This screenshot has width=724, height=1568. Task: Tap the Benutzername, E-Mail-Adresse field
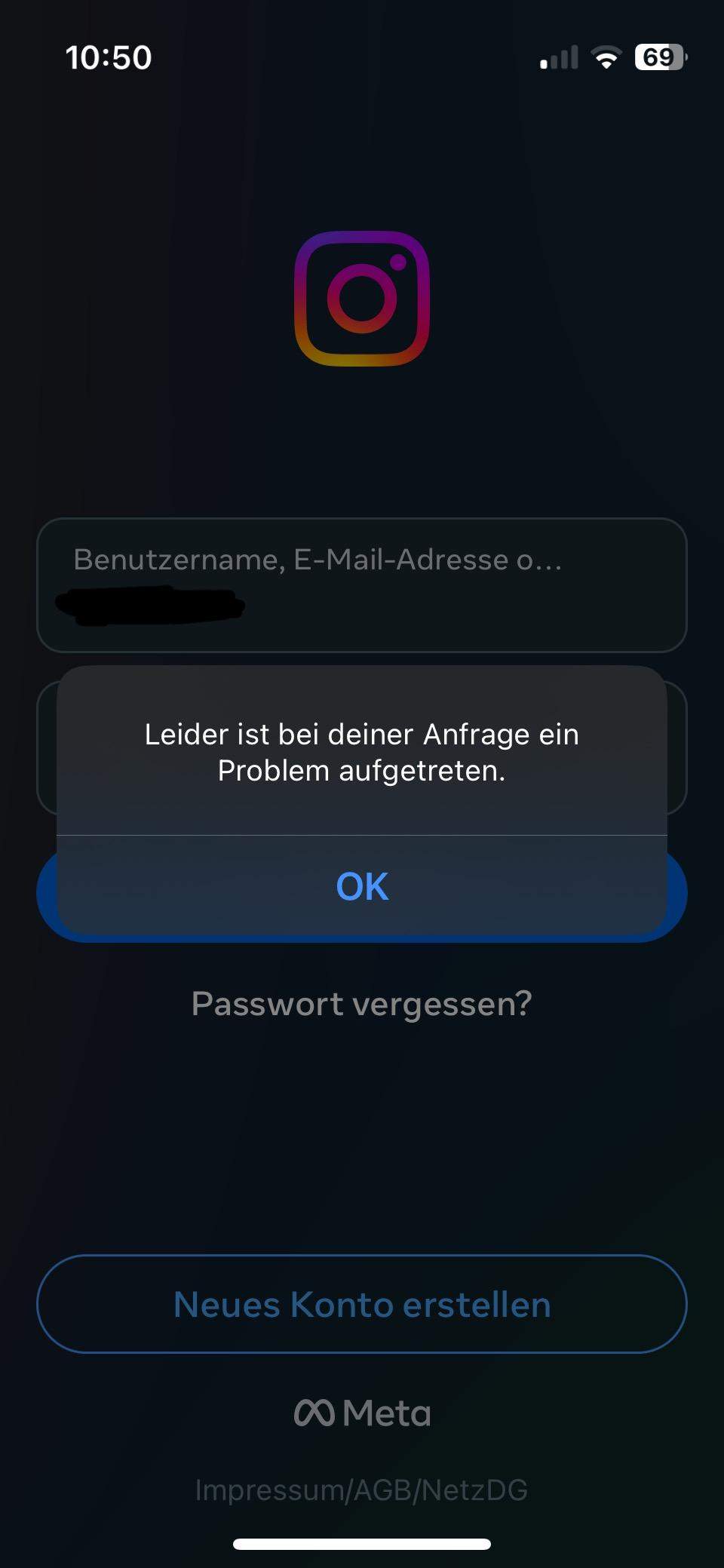(x=362, y=584)
